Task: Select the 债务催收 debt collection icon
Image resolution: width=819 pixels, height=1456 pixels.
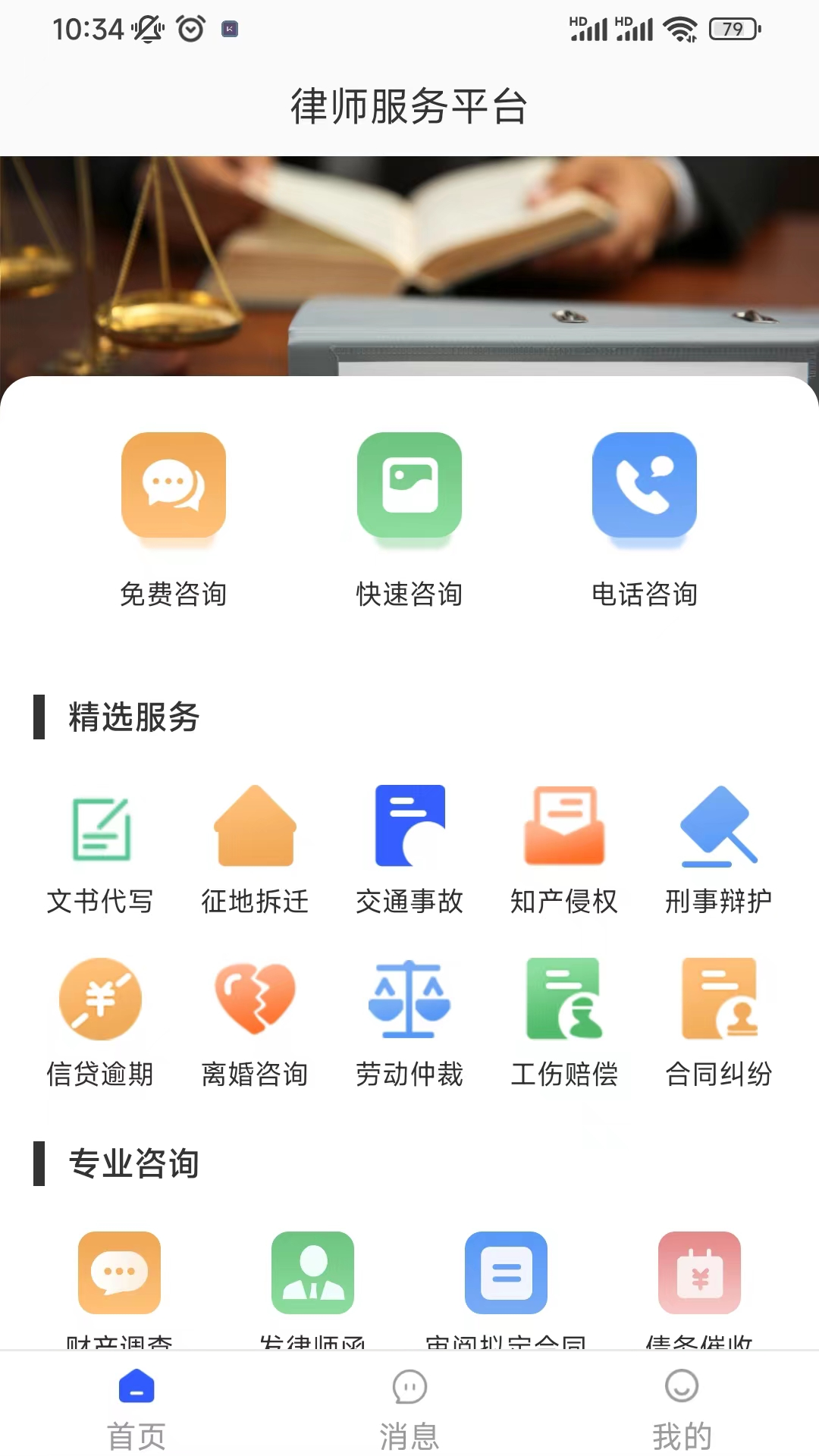Action: click(699, 1272)
